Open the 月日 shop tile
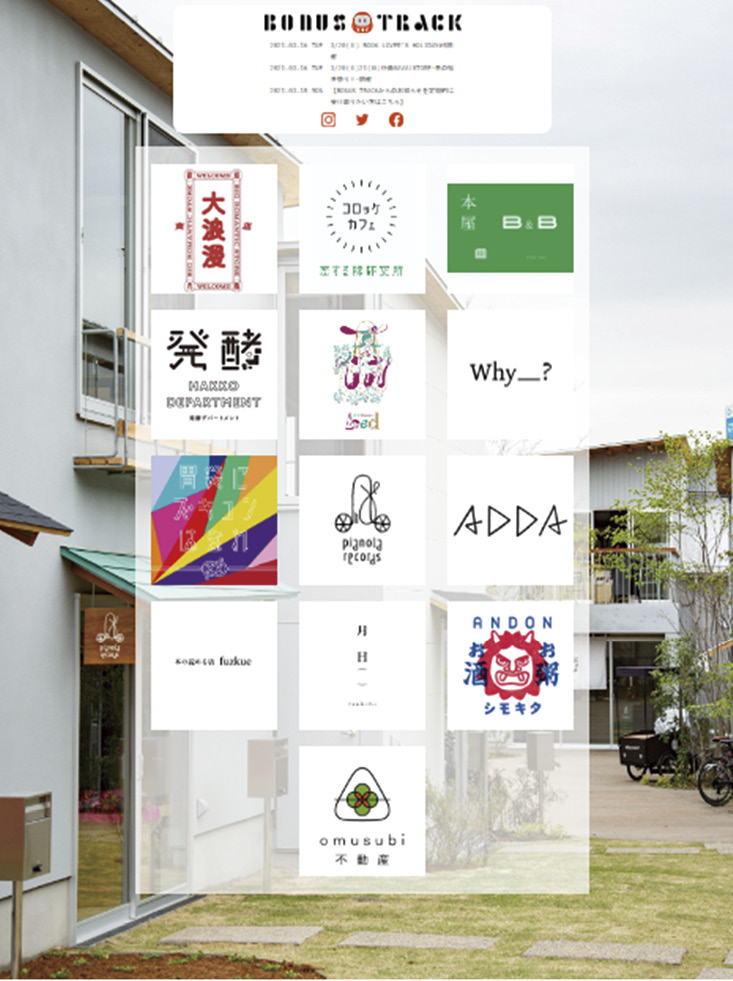The height and width of the screenshot is (981, 733). pyautogui.click(x=362, y=665)
